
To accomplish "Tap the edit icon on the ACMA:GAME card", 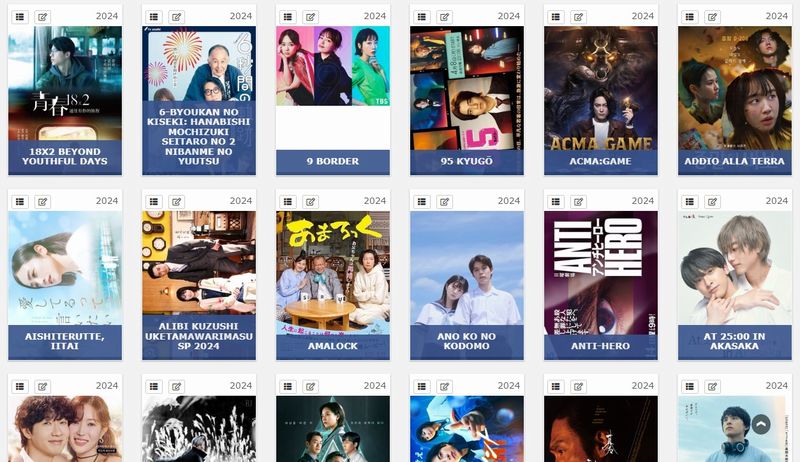I will 578,17.
